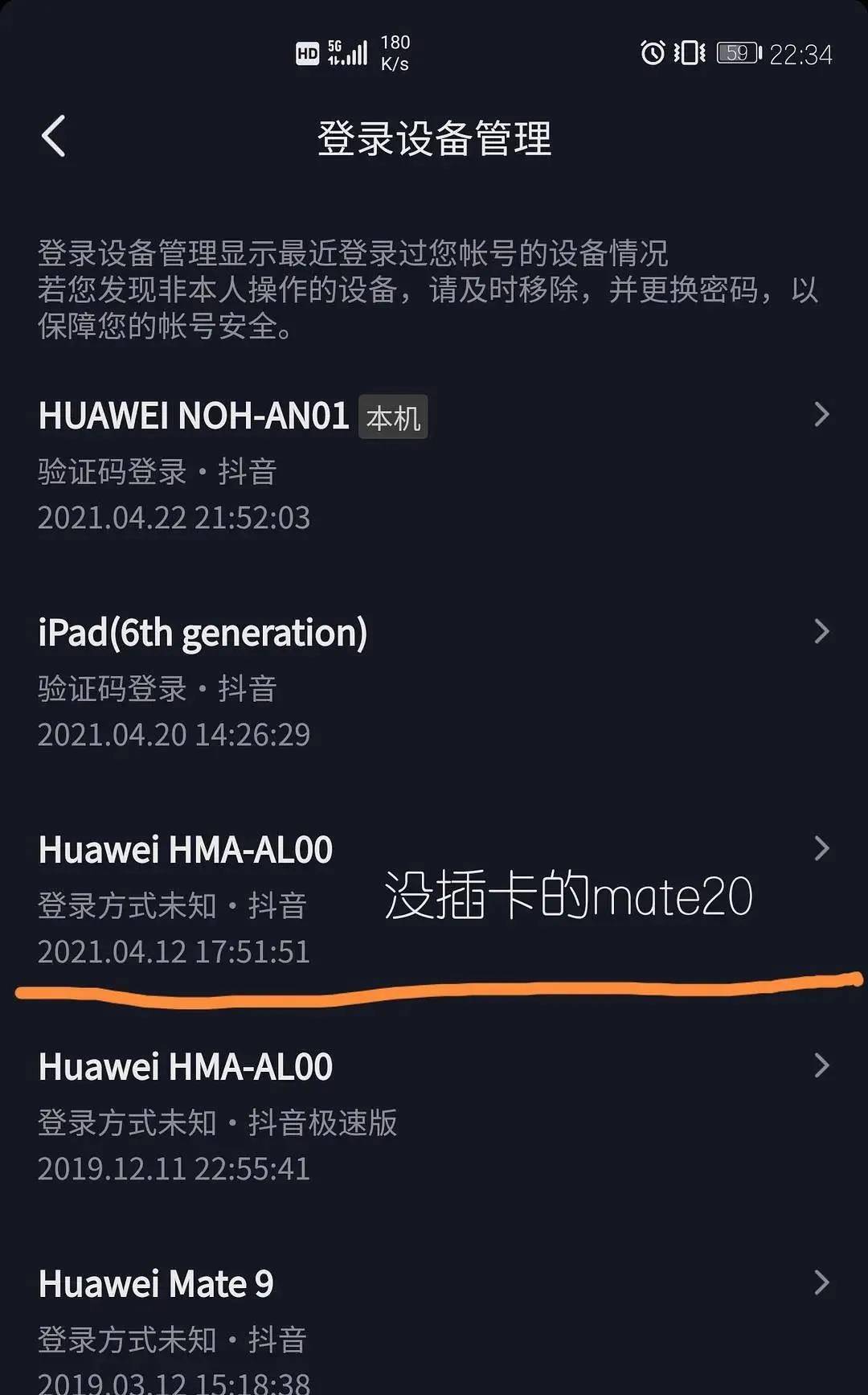Open Huawei HMA-AL00 logged in 2021.04.12

click(x=434, y=899)
